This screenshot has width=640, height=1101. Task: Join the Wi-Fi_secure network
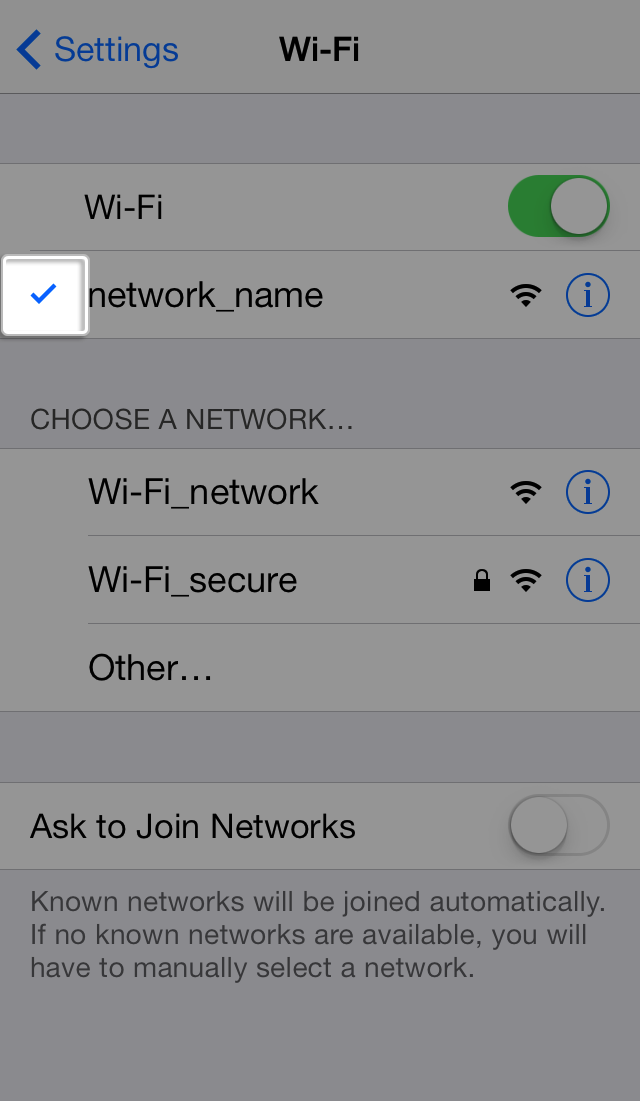[x=320, y=580]
